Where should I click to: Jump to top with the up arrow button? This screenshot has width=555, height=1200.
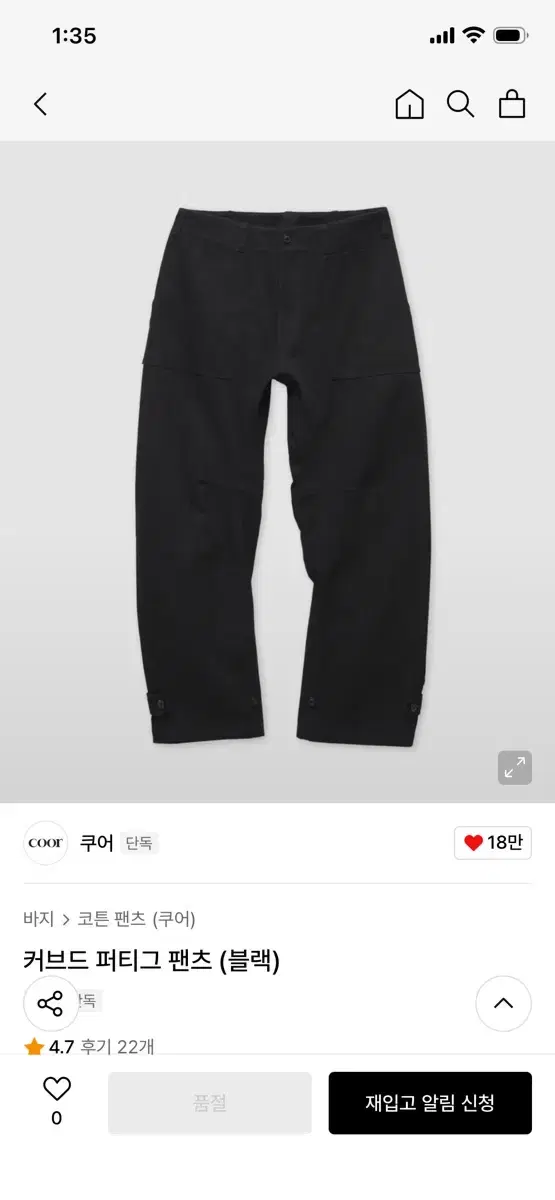(503, 1003)
